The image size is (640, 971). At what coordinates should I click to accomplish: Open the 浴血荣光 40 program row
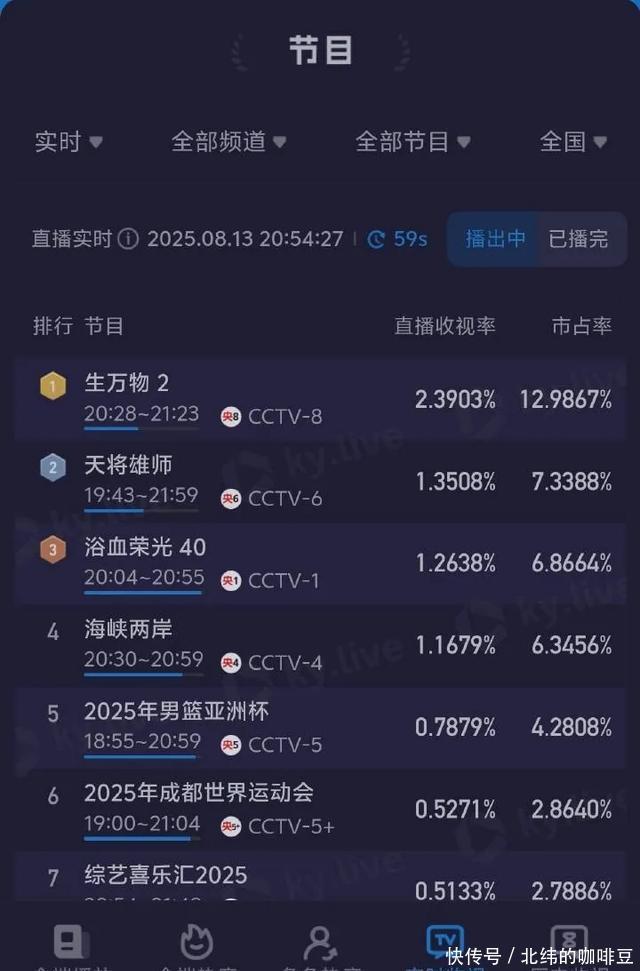[x=320, y=563]
